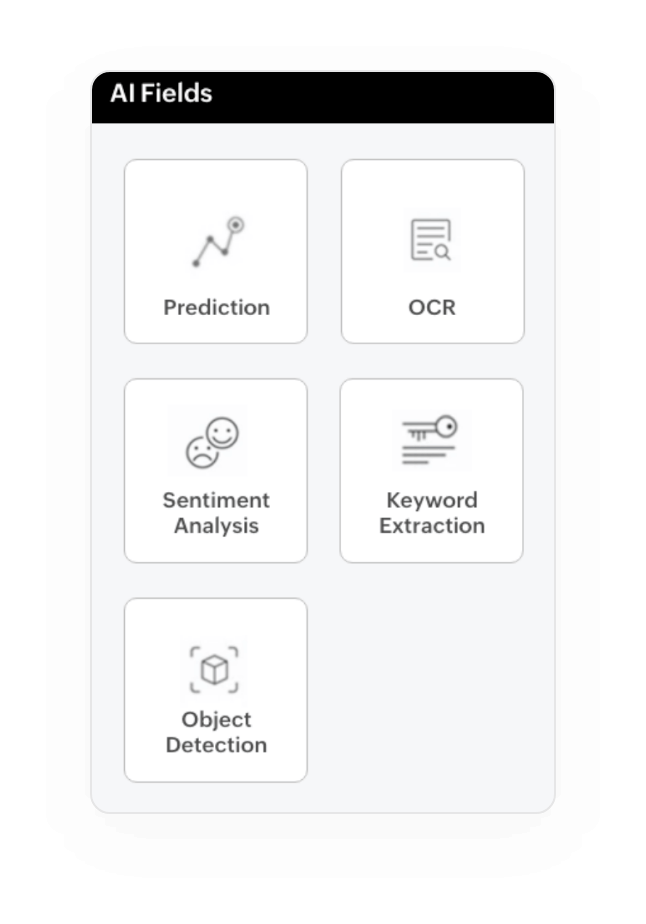
Task: Pick the Object Detection field
Action: (215, 690)
